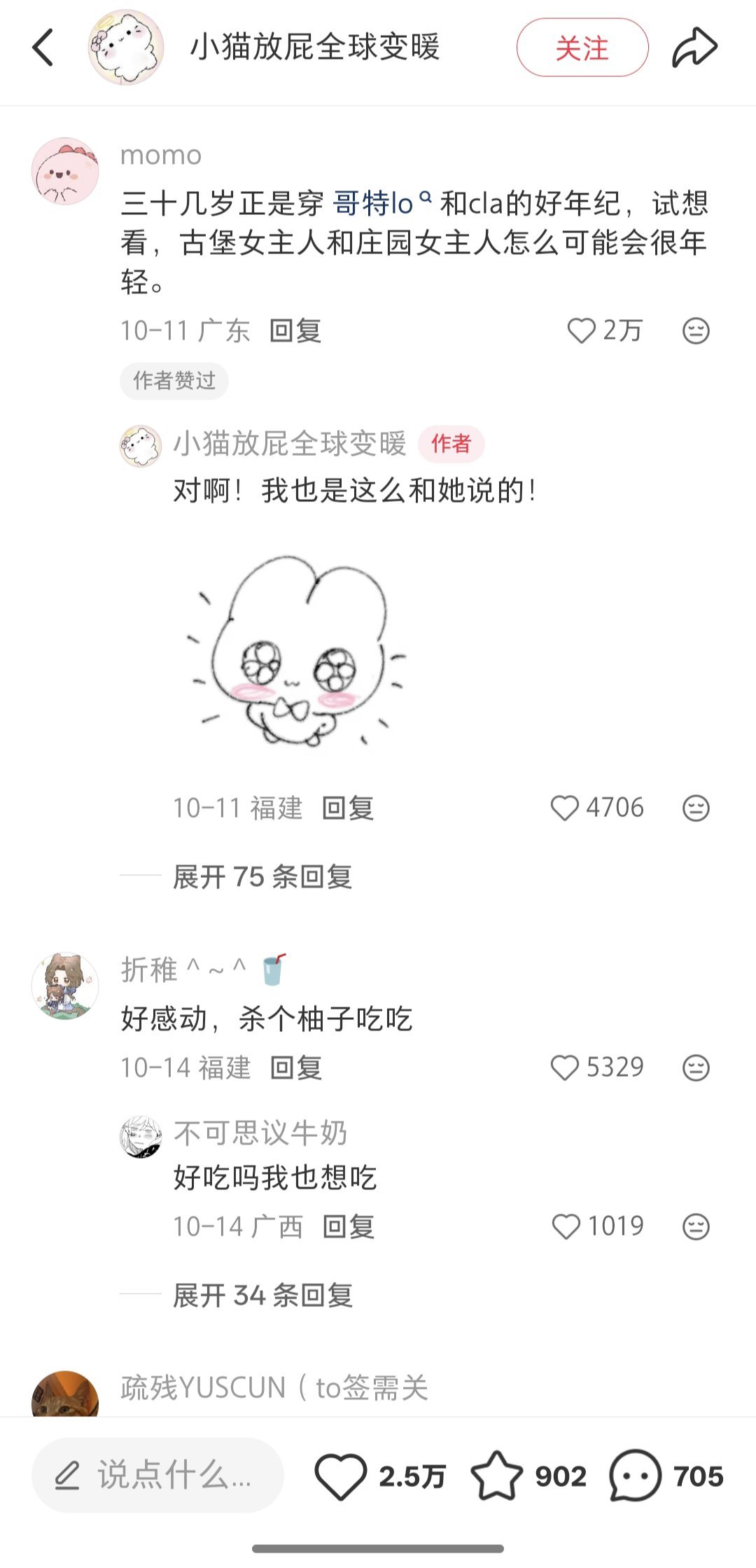This screenshot has width=756, height=1568.
Task: React with emoji to 折稚's comment
Action: (x=695, y=1067)
